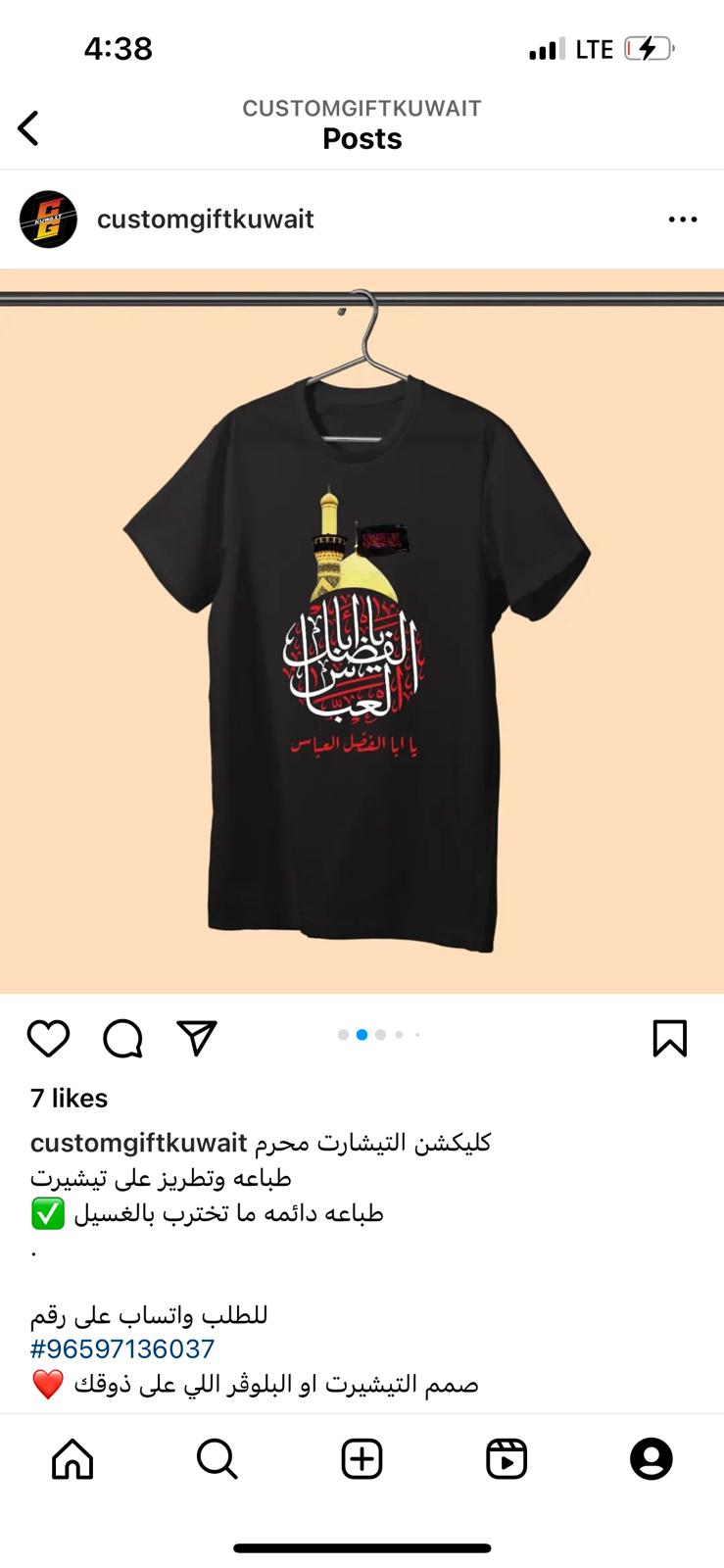Switch to the Profile tab

tap(652, 1459)
